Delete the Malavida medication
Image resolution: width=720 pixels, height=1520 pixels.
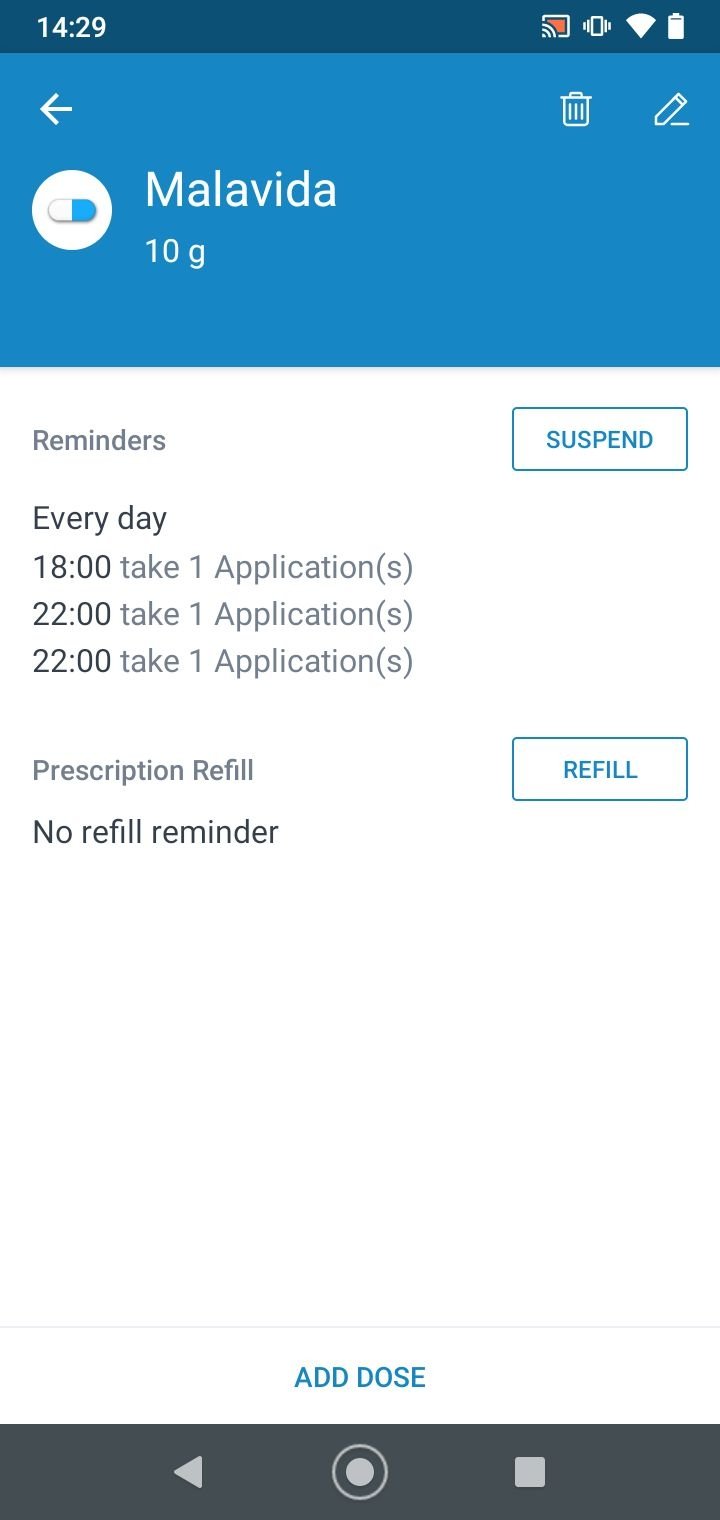pyautogui.click(x=576, y=109)
